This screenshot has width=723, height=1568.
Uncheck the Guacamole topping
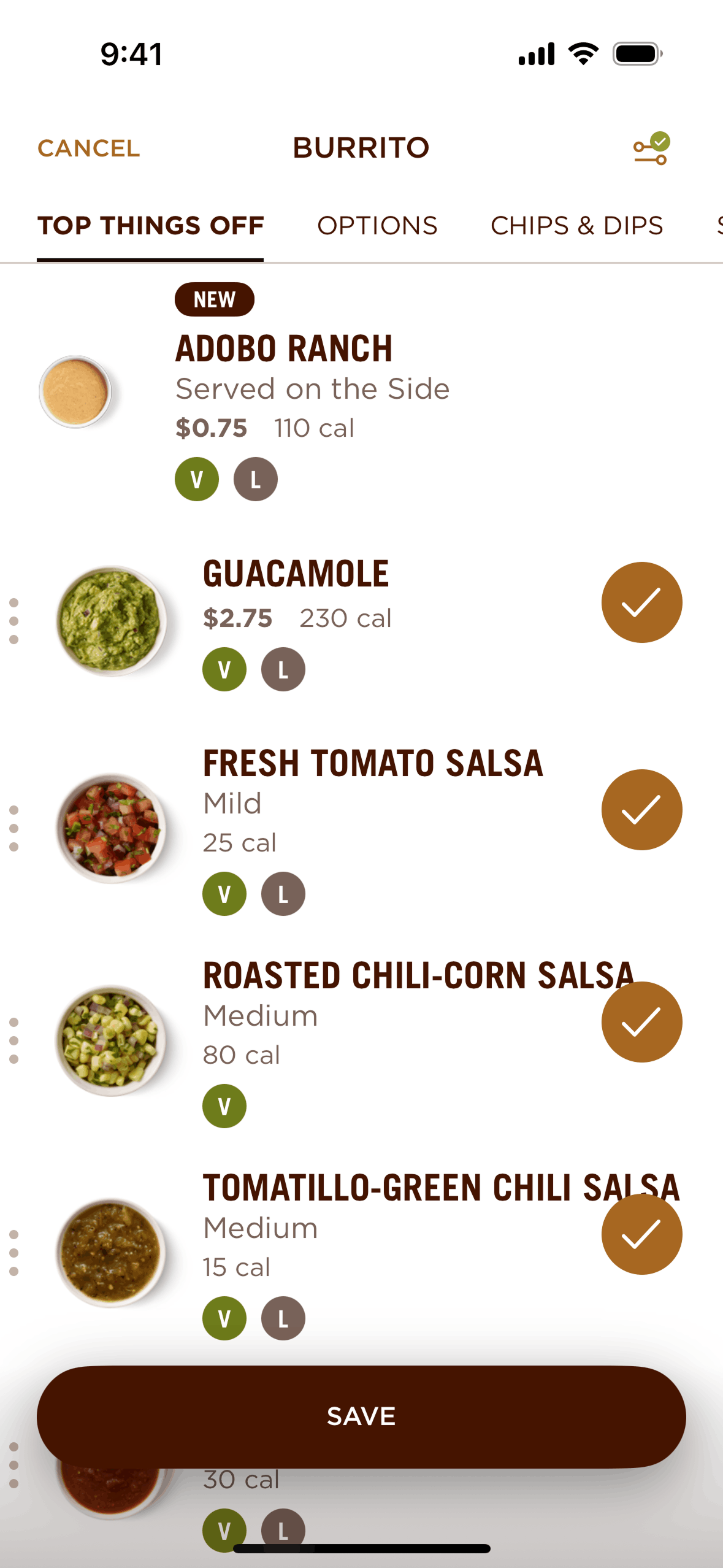click(x=641, y=602)
